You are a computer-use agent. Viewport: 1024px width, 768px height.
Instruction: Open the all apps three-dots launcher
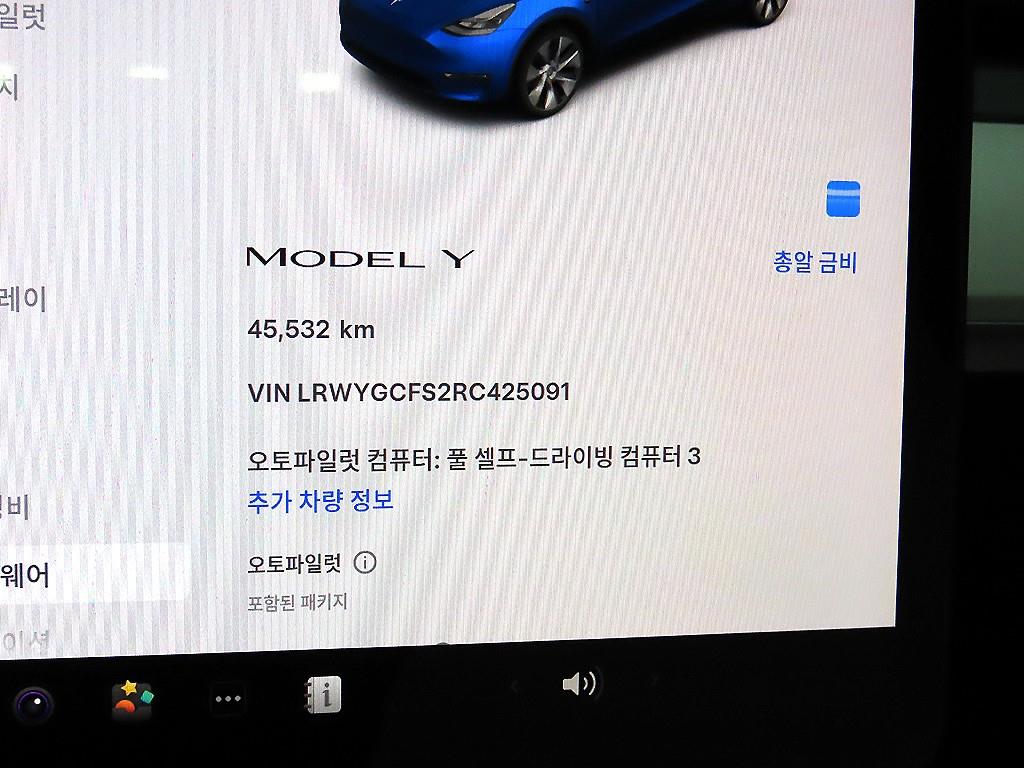(228, 699)
